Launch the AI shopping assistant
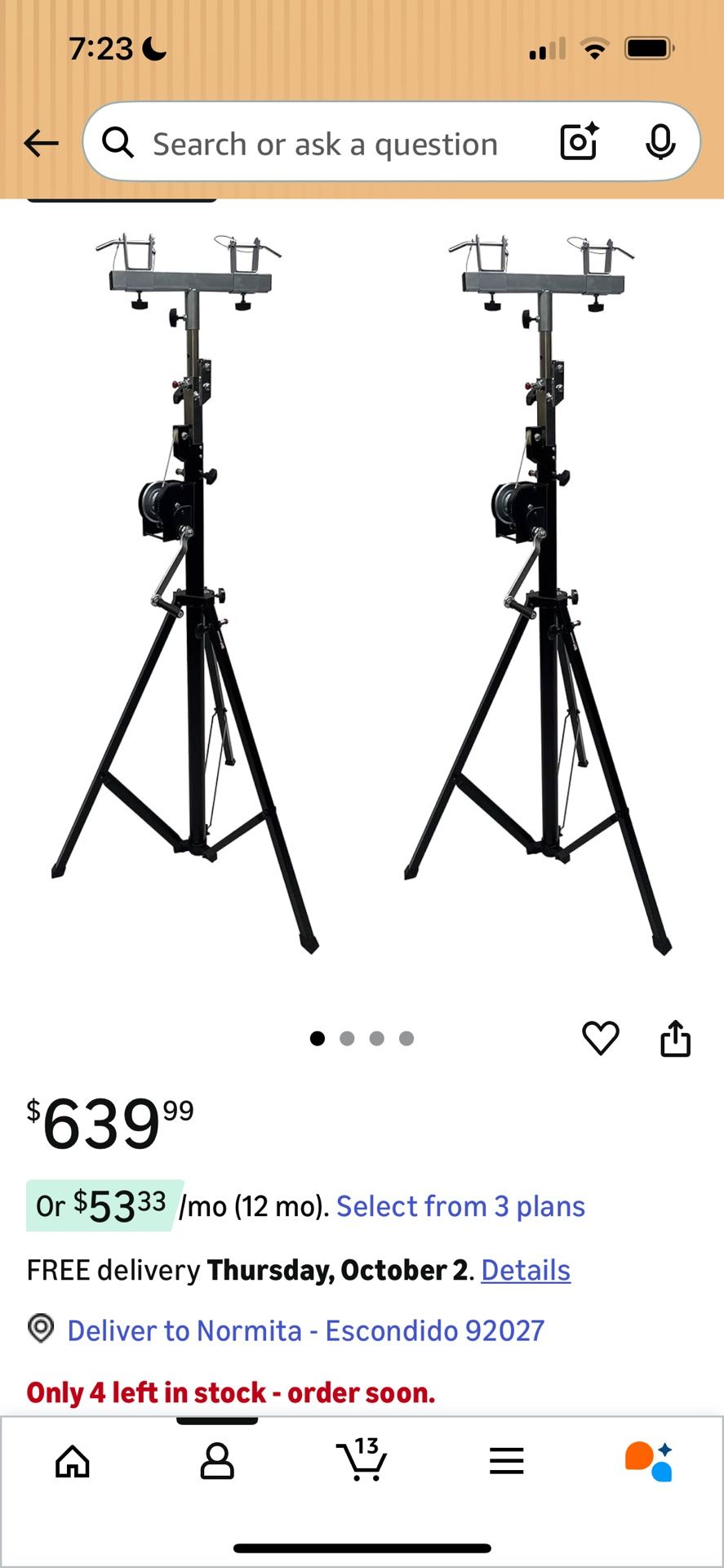 650,1461
